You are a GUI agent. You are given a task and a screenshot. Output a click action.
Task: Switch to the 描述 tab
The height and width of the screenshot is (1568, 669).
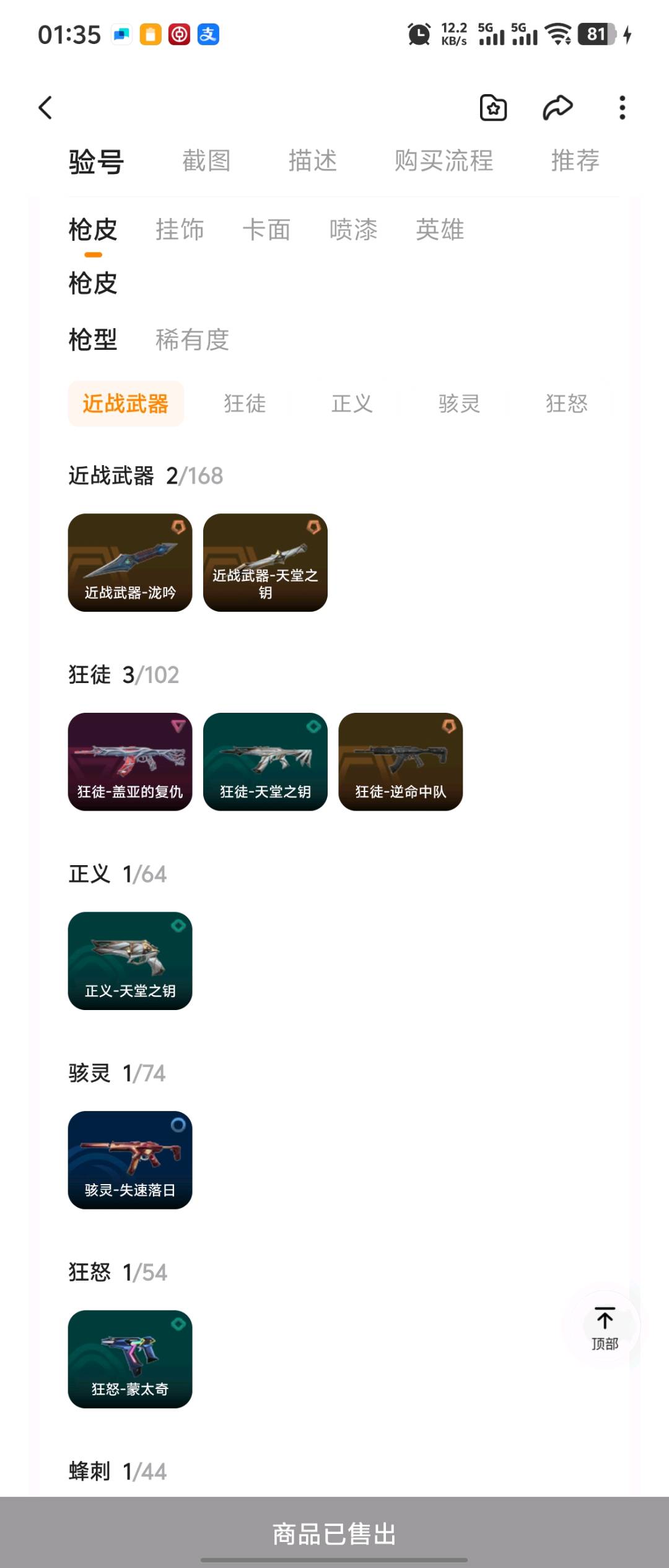(313, 161)
